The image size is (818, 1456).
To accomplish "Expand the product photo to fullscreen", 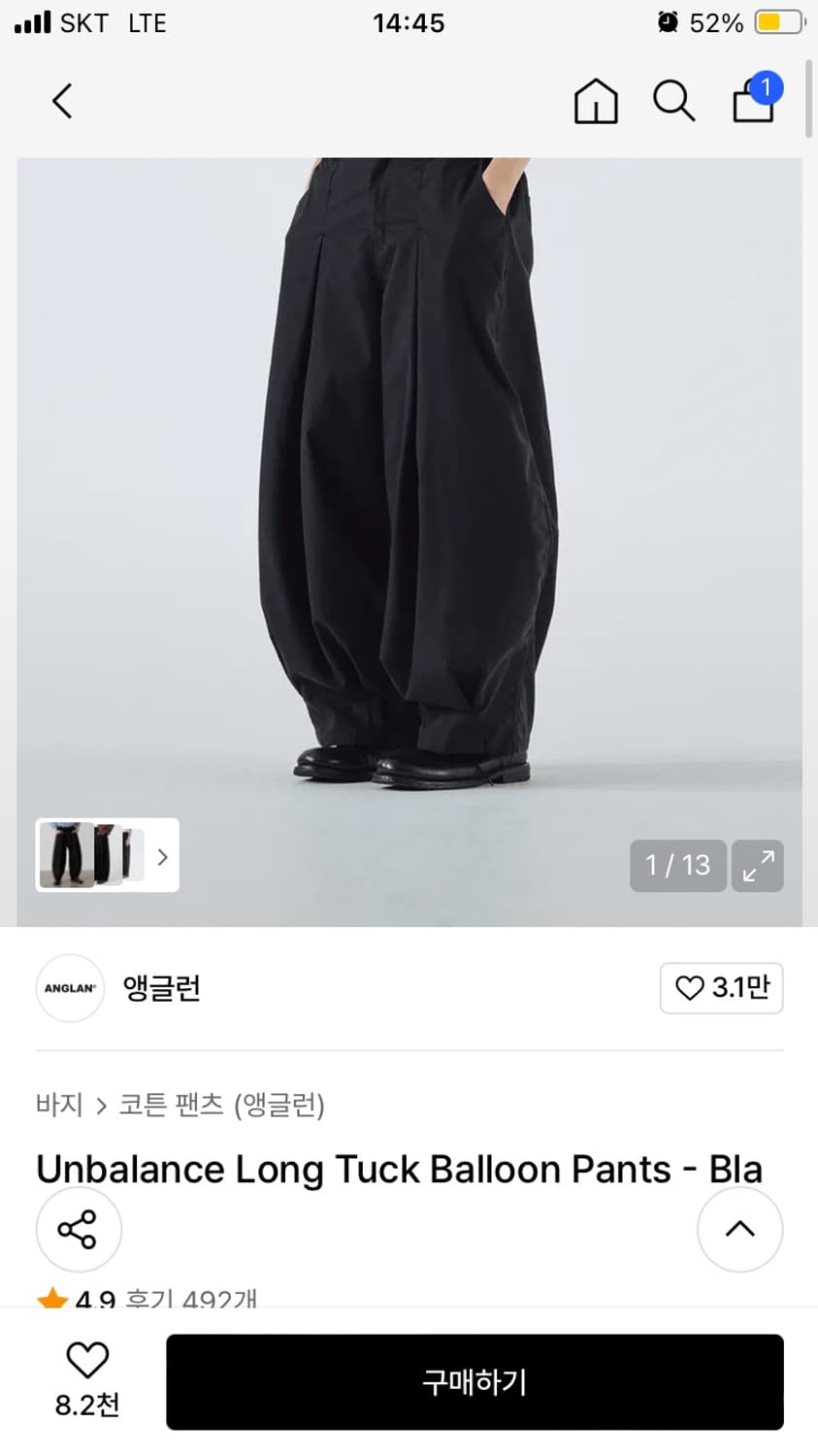I will 757,865.
